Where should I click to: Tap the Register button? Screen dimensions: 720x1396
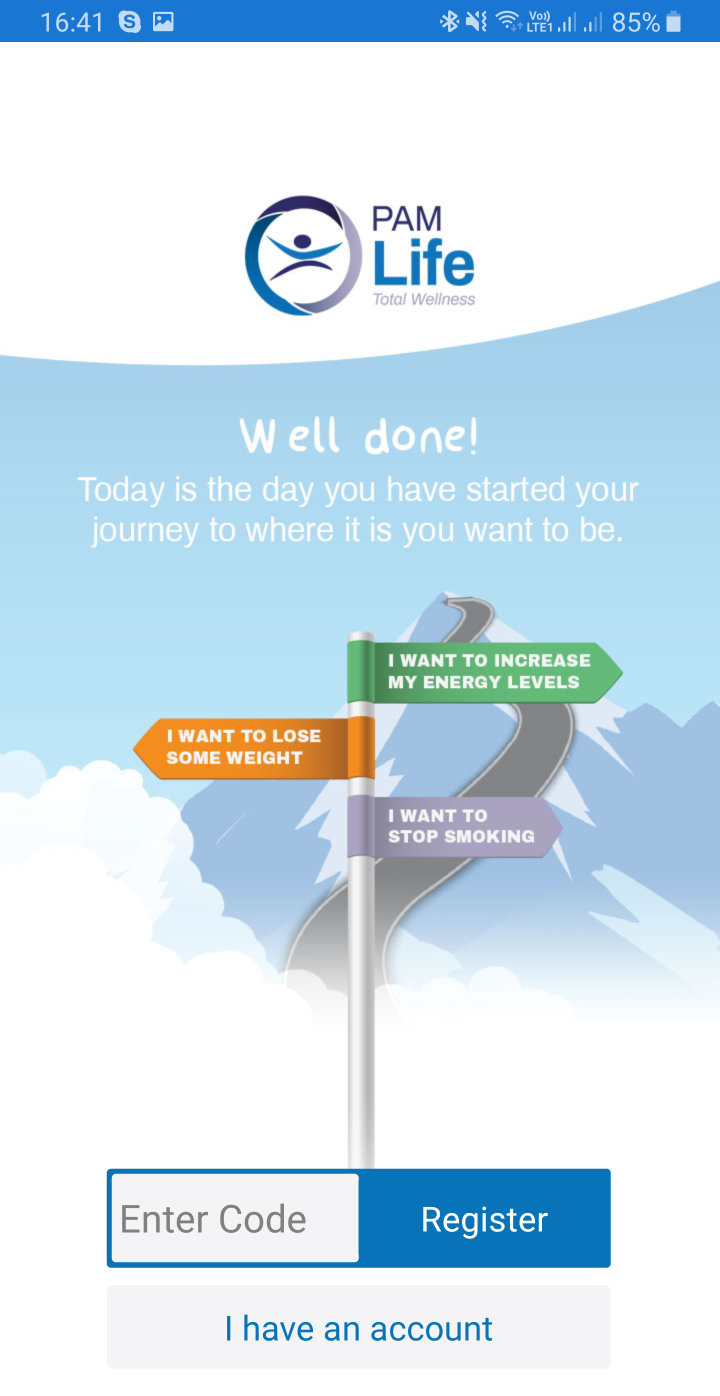point(484,1219)
